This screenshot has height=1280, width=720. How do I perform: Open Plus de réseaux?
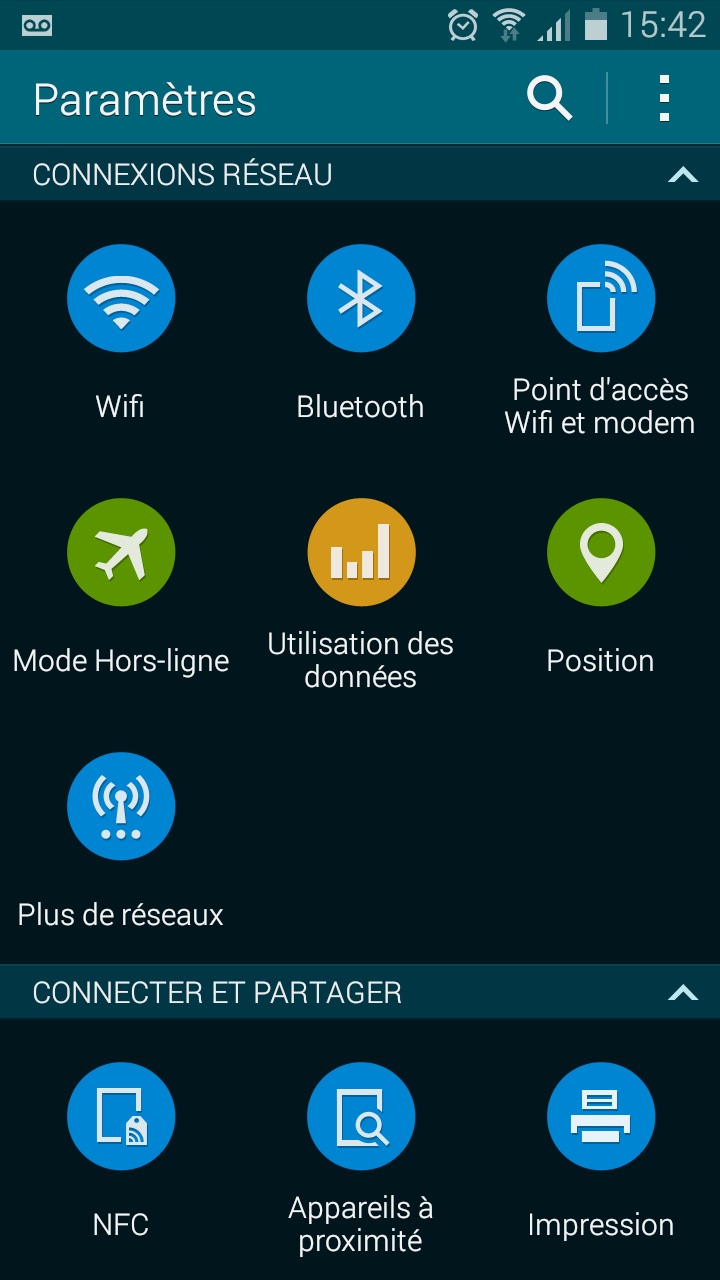click(121, 807)
